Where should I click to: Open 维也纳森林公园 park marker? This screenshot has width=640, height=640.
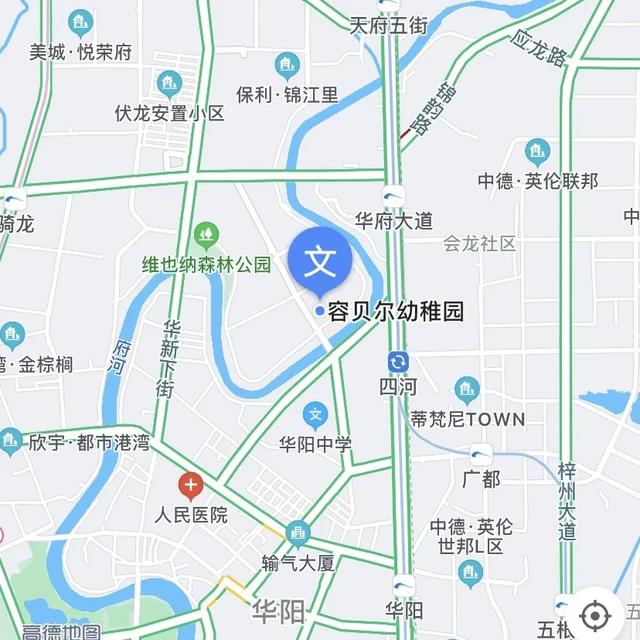tap(207, 237)
